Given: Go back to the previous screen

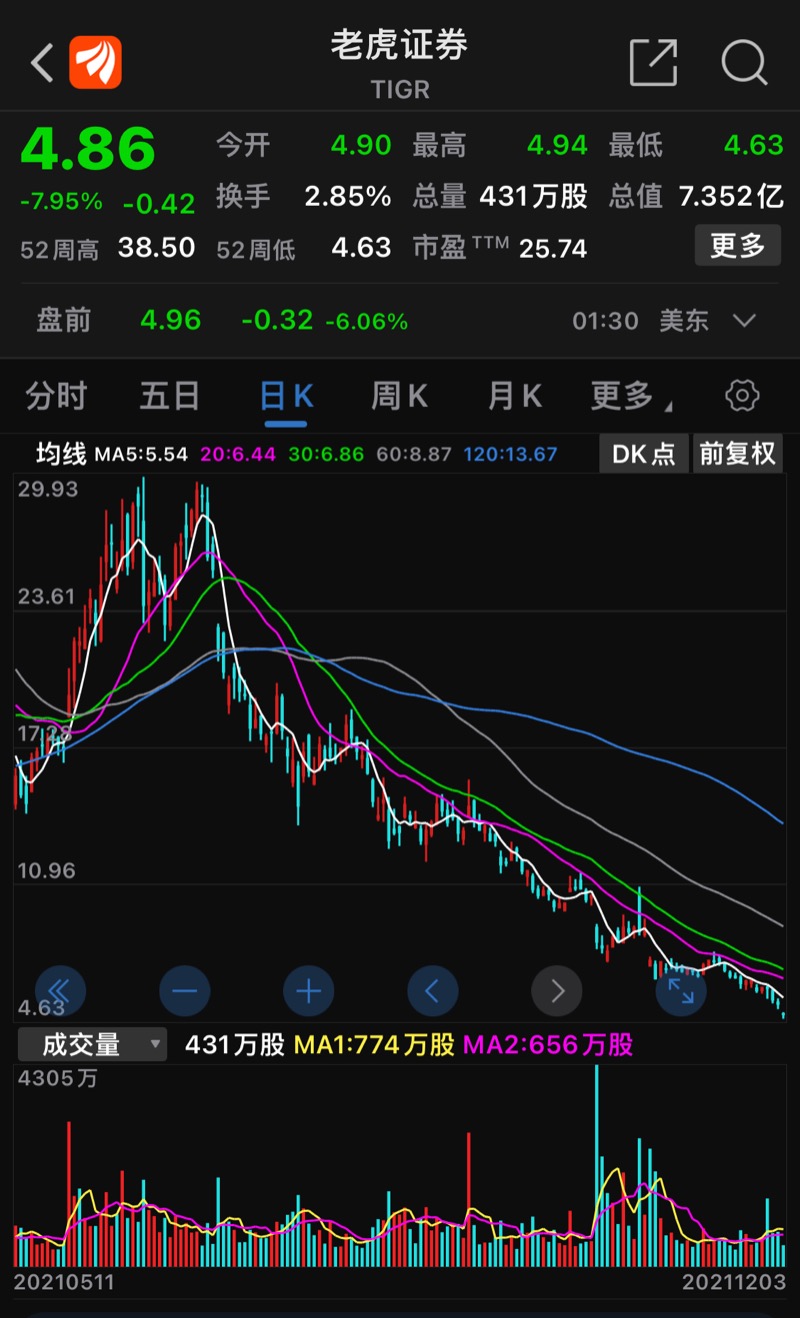Looking at the screenshot, I should tap(42, 63).
